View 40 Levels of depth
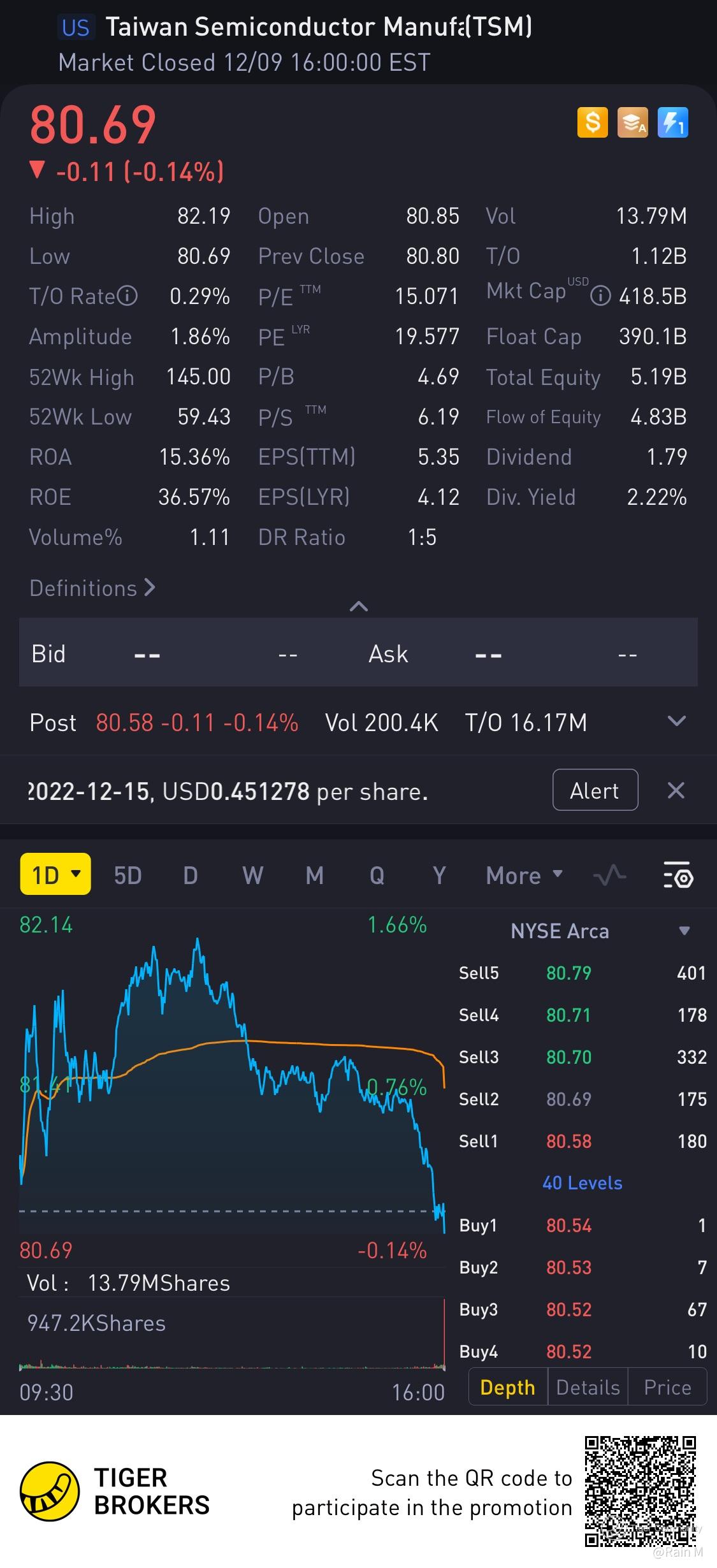 tap(582, 1183)
